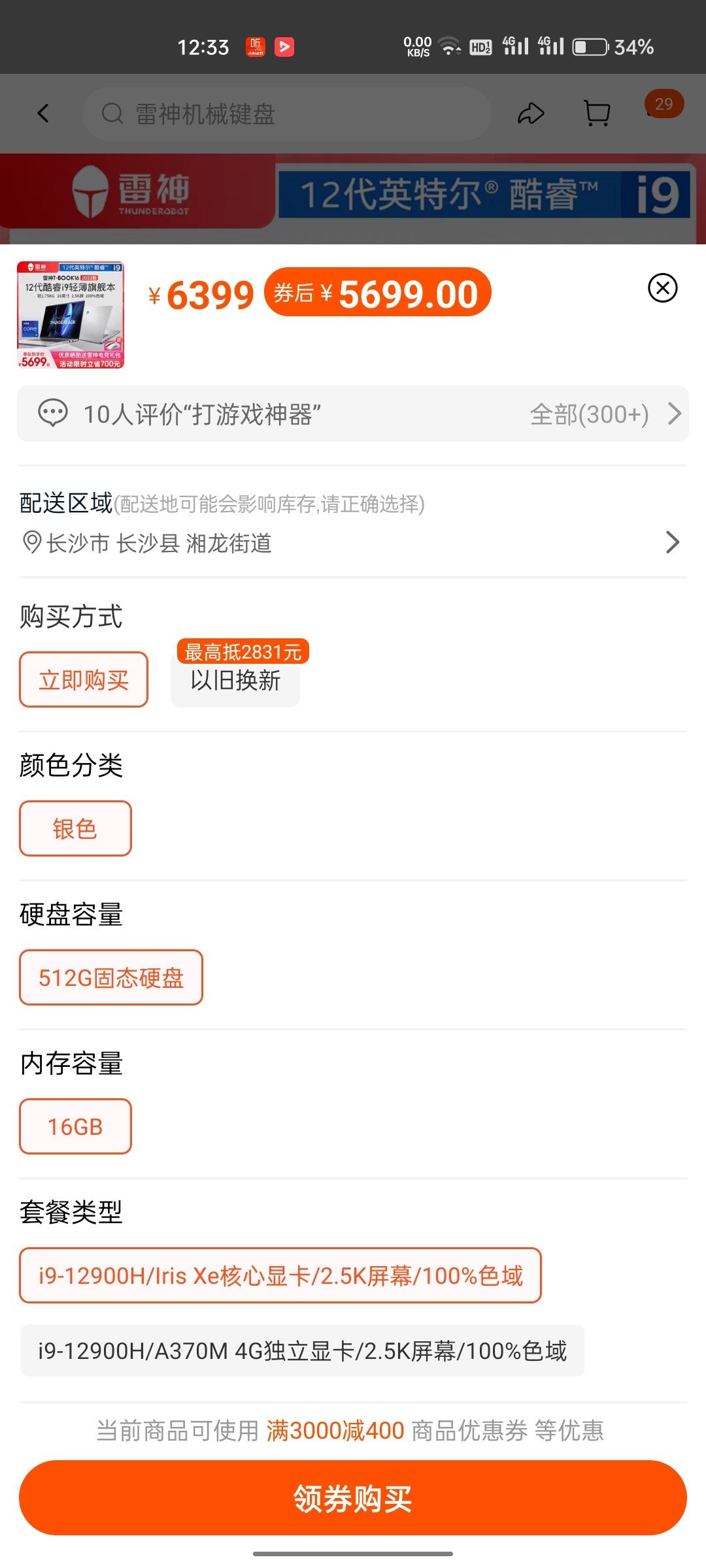Change the delivery area from 长沙市 长沙县
This screenshot has width=706, height=1568.
[353, 543]
